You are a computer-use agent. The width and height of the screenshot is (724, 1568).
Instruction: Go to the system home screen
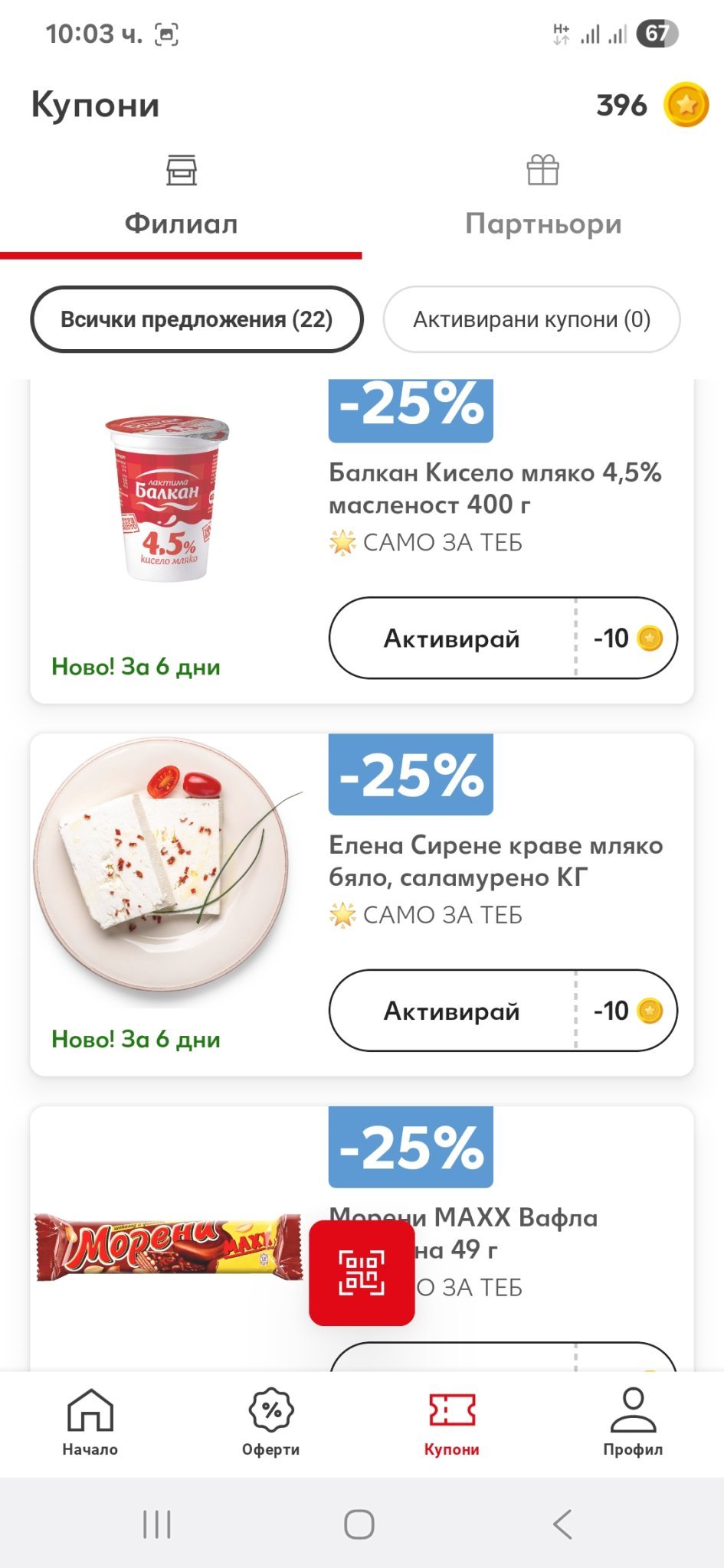pos(359,1524)
